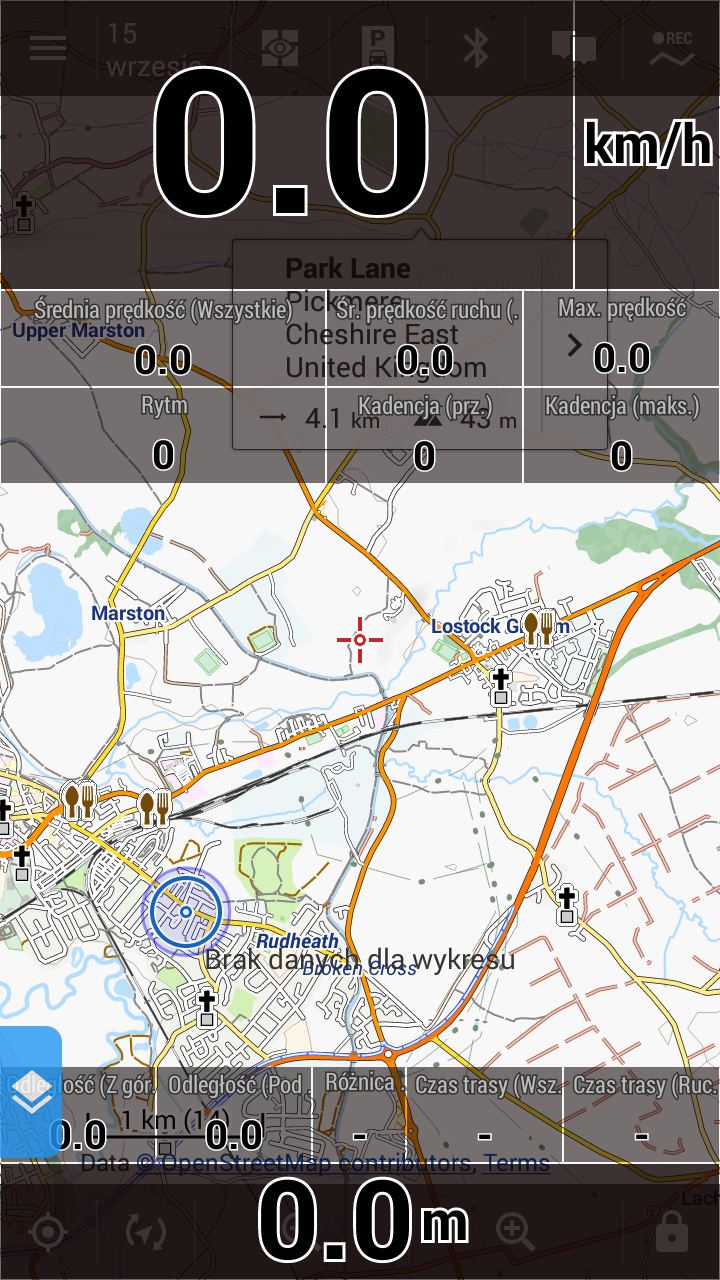720x1280 pixels.
Task: Center map on my GPS position
Action: point(47,1232)
